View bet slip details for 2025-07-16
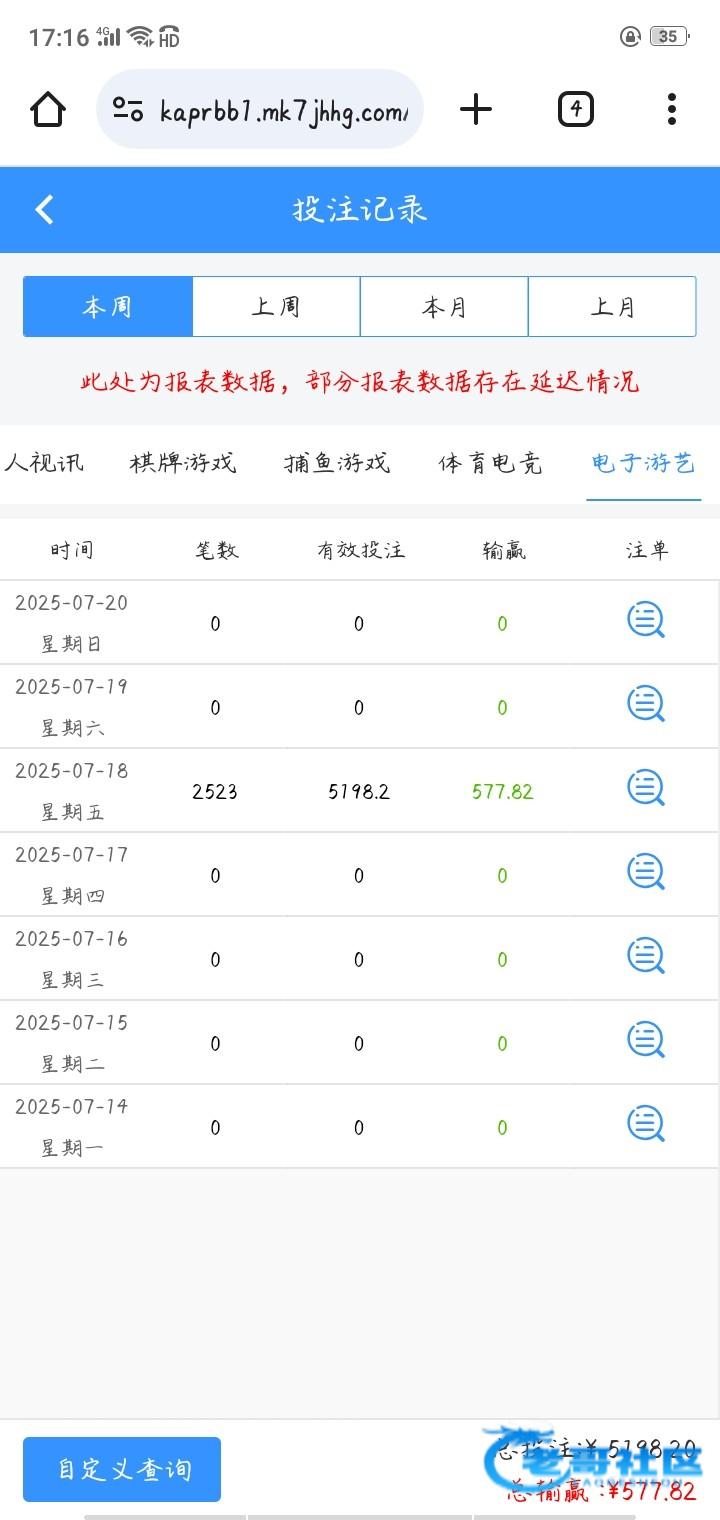Image resolution: width=720 pixels, height=1520 pixels. [646, 957]
